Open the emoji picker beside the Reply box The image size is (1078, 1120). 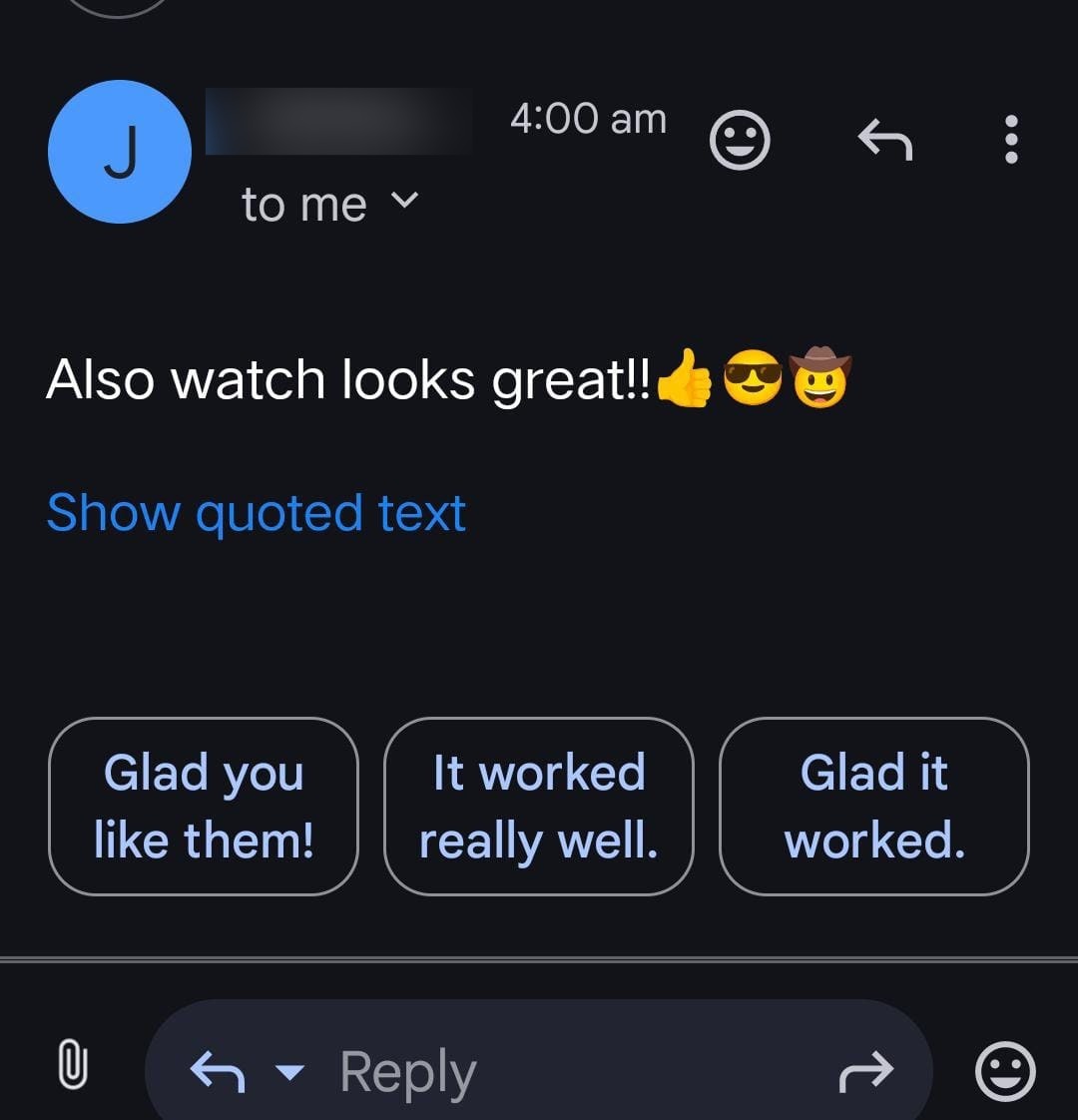coord(1005,1071)
